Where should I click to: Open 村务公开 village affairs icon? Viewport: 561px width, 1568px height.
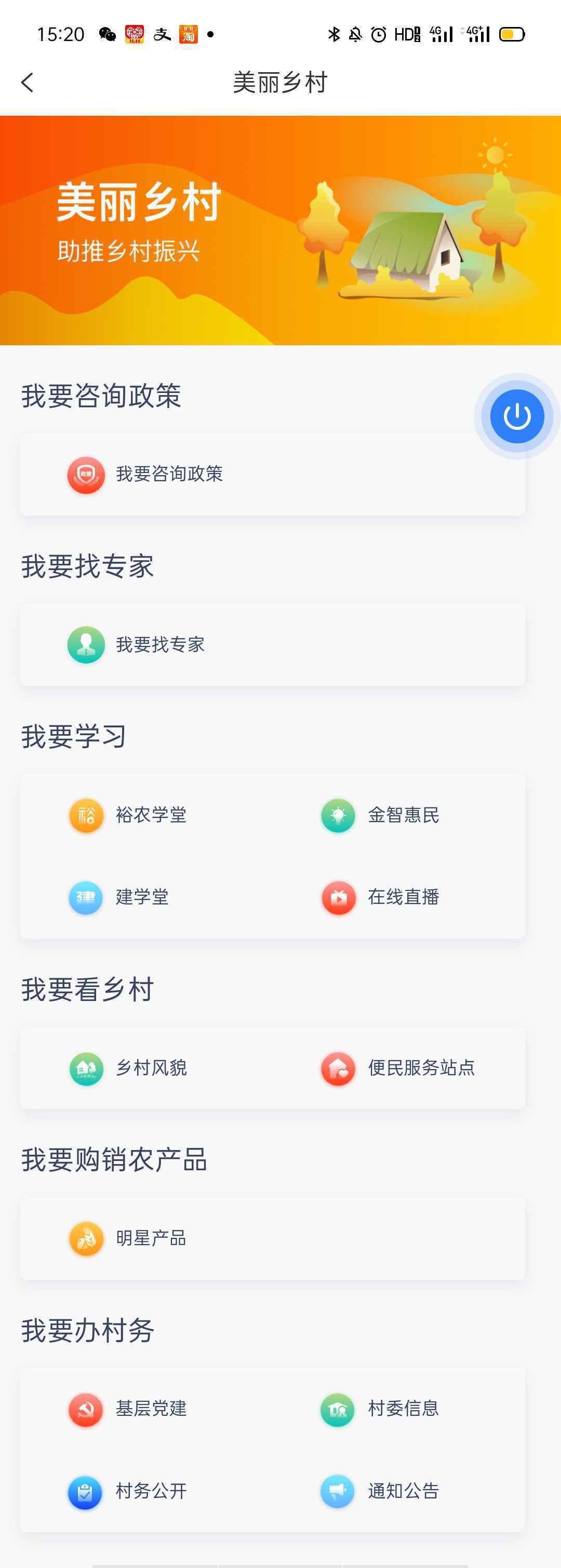tap(86, 1493)
